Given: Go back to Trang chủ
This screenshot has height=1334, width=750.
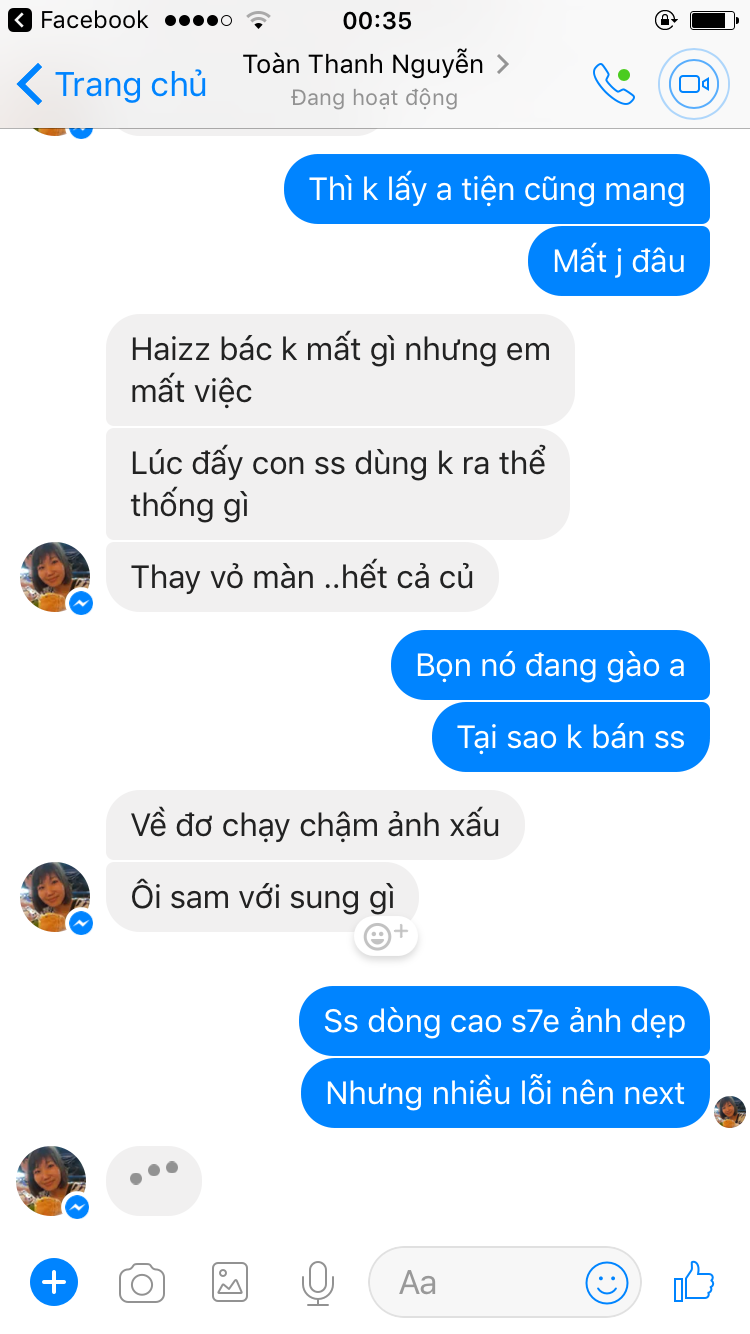Looking at the screenshot, I should pos(112,85).
